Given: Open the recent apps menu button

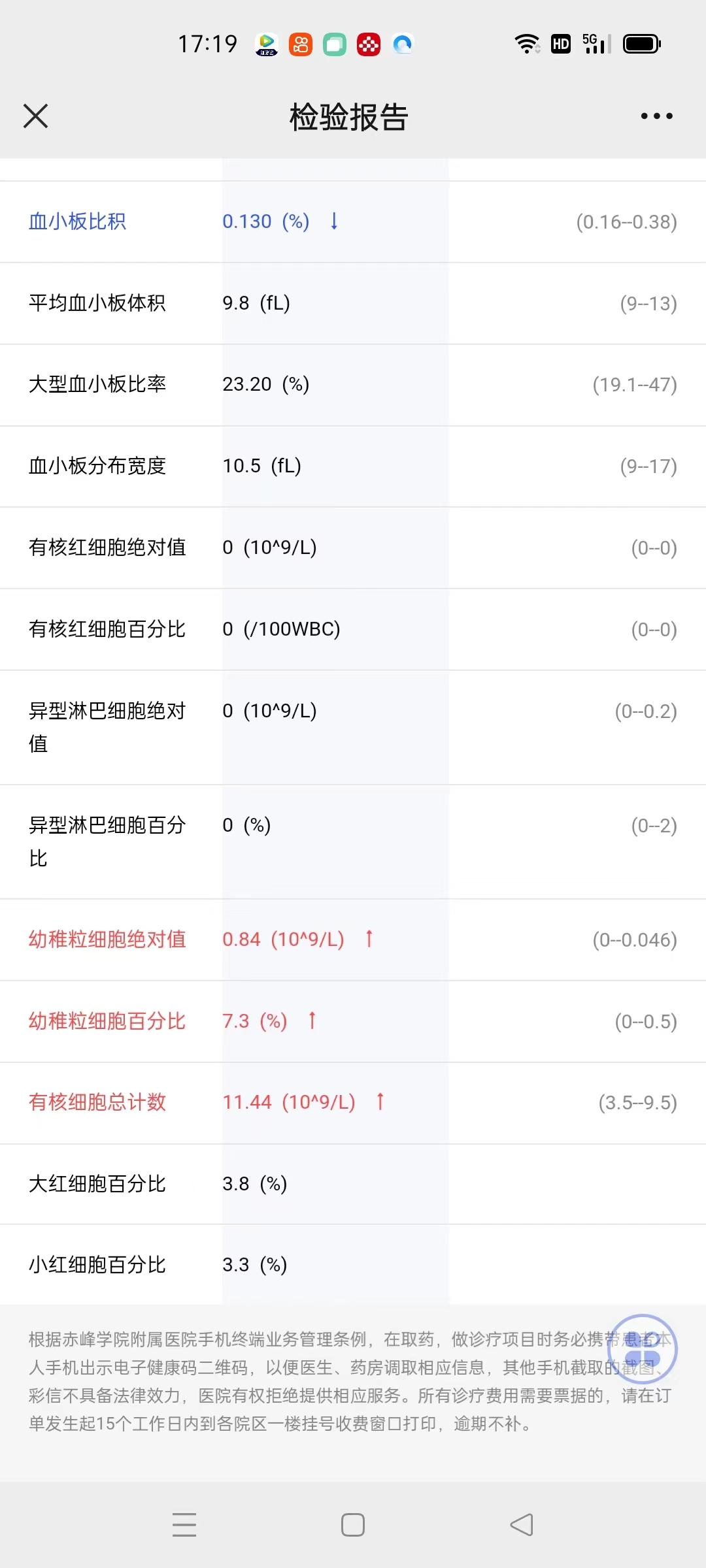Looking at the screenshot, I should pyautogui.click(x=184, y=1525).
